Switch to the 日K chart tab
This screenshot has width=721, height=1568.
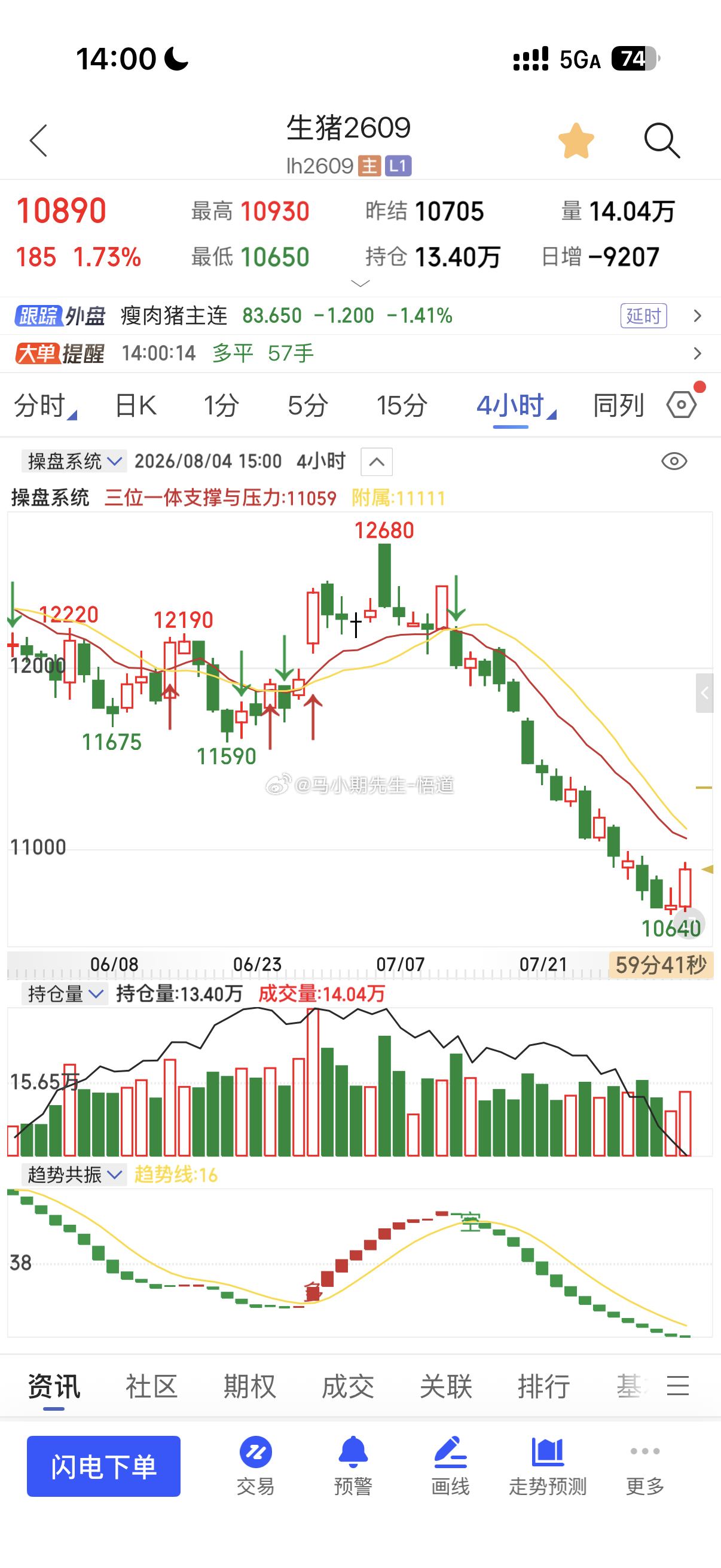click(136, 405)
